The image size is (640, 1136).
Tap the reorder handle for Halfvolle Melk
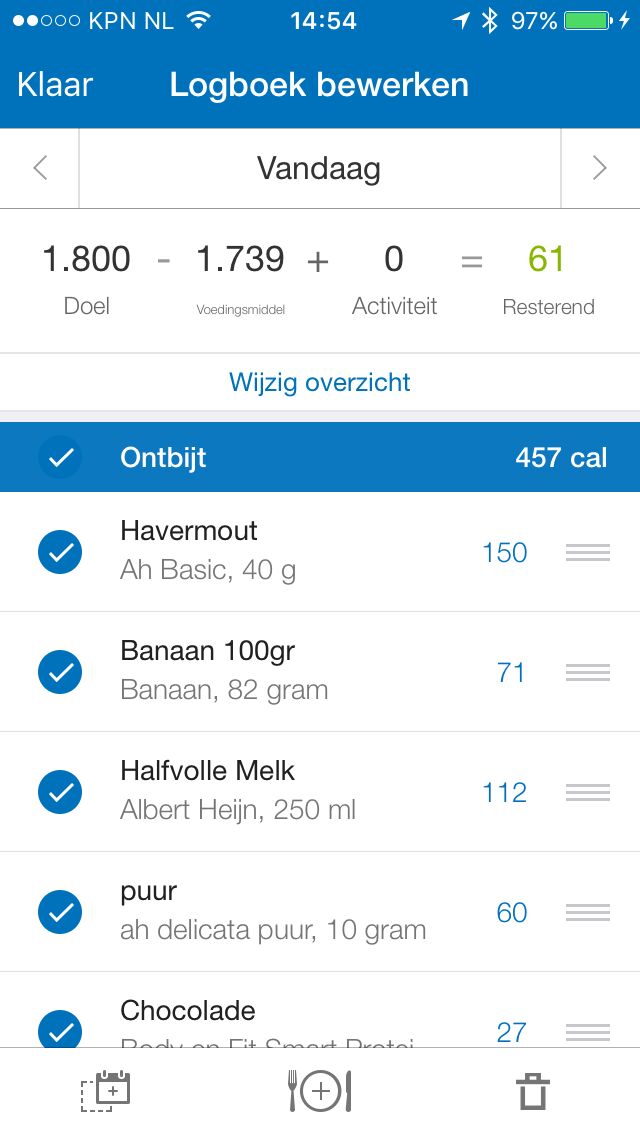coord(587,792)
